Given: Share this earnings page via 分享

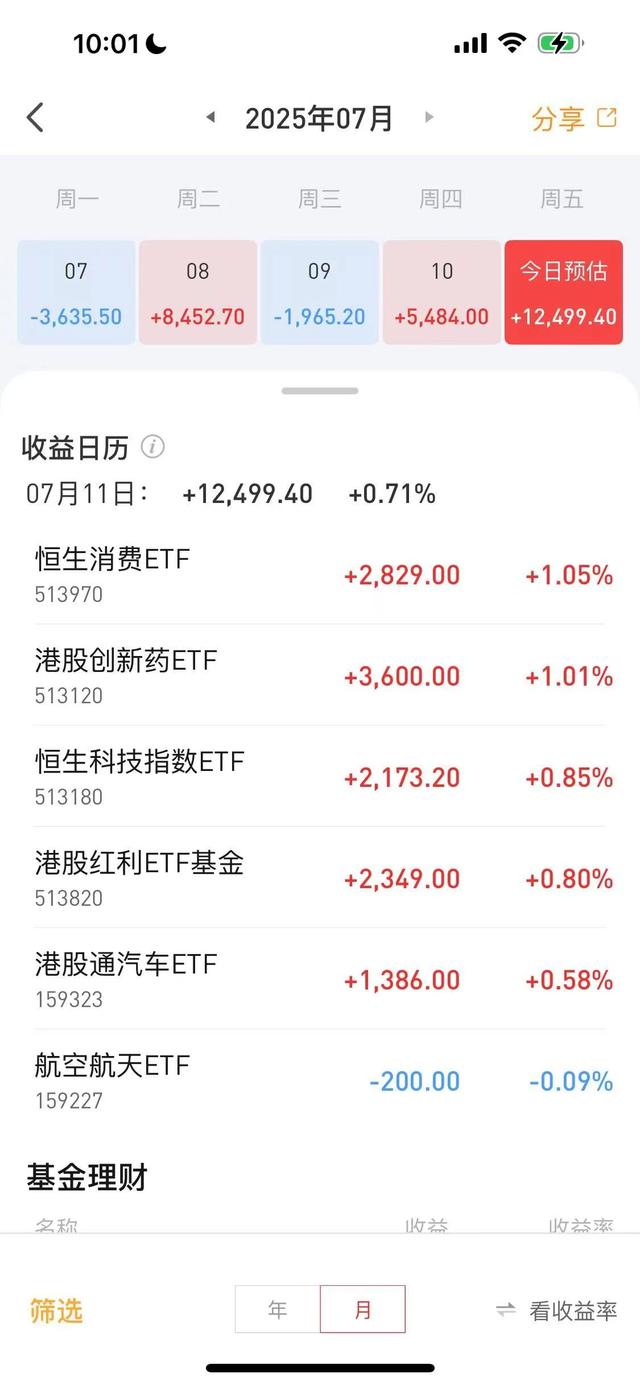Looking at the screenshot, I should coord(574,118).
